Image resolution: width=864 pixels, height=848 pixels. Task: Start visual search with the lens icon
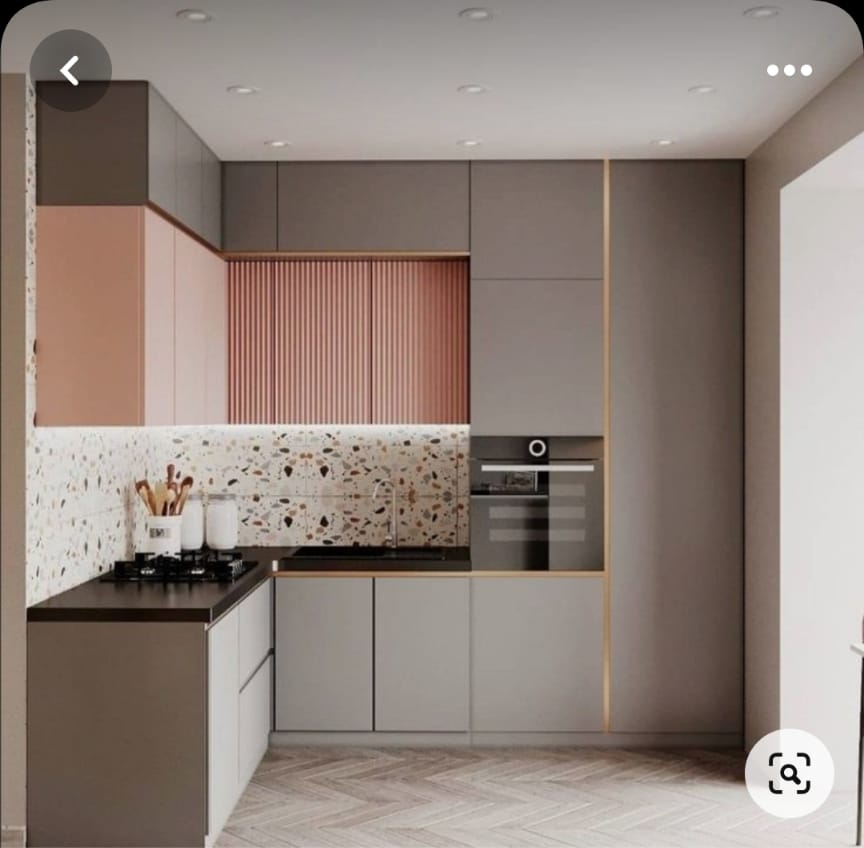pos(789,773)
